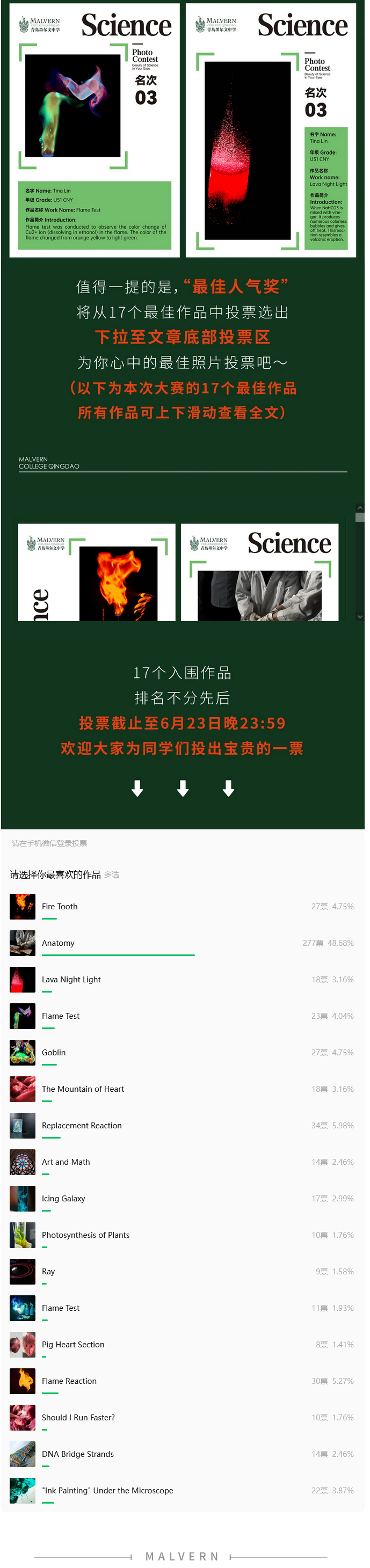Pick Photosynthesis of Plants
Screen dimensions: 370x1568
85,1235
